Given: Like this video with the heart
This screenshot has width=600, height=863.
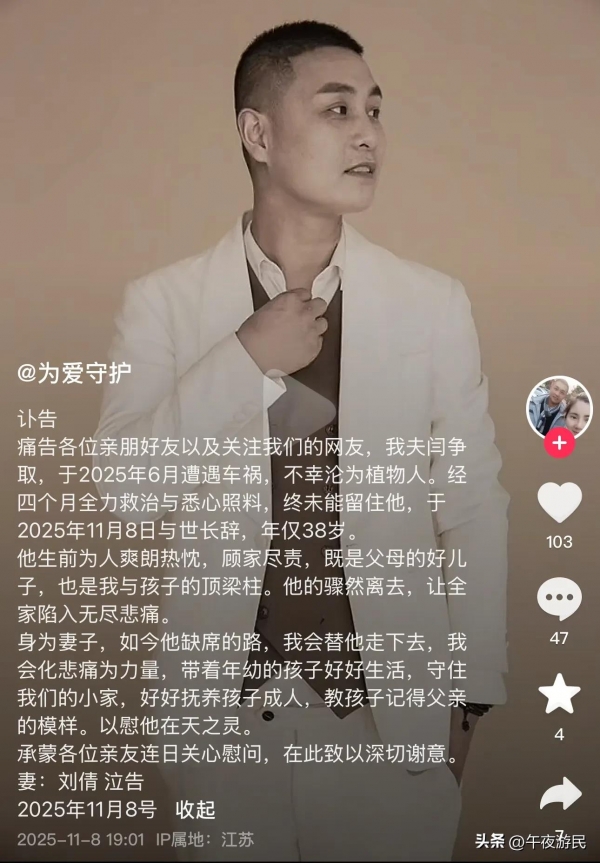Looking at the screenshot, I should coord(559,502).
